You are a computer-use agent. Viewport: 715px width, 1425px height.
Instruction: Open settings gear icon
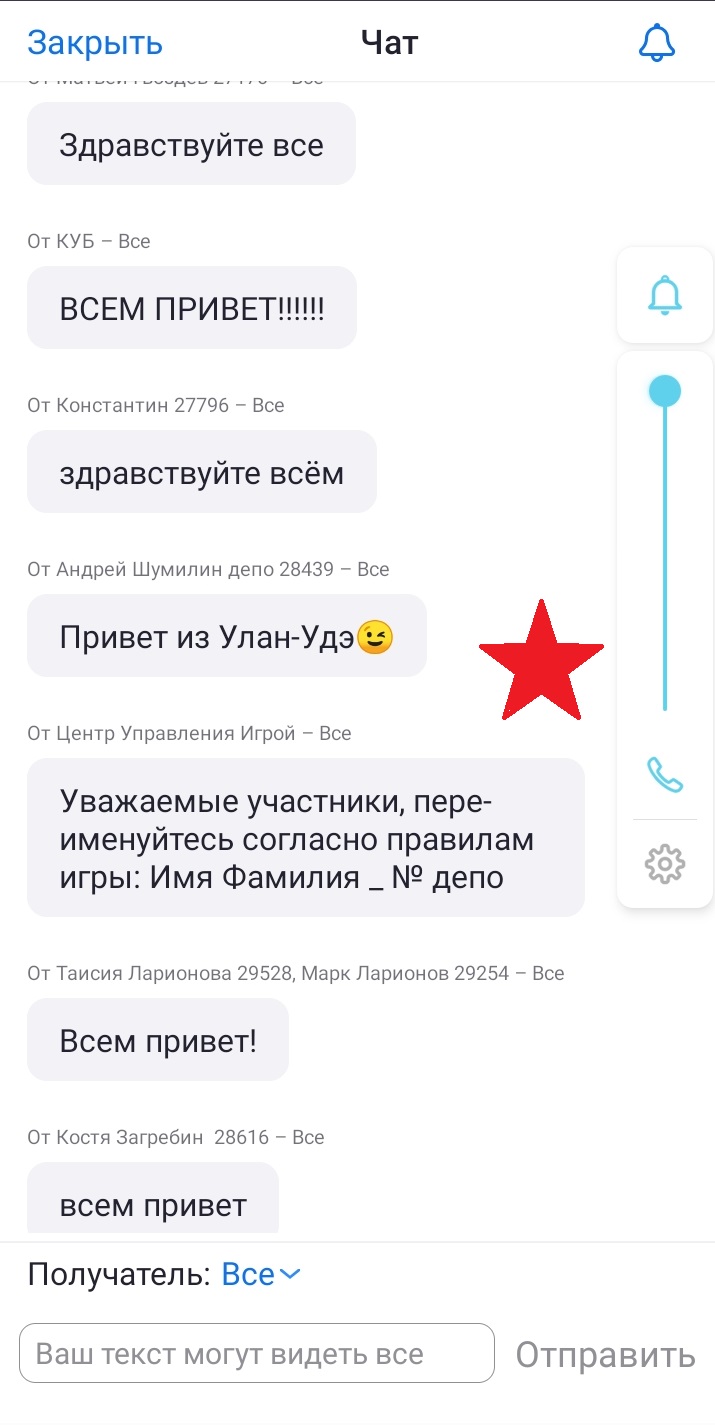665,864
